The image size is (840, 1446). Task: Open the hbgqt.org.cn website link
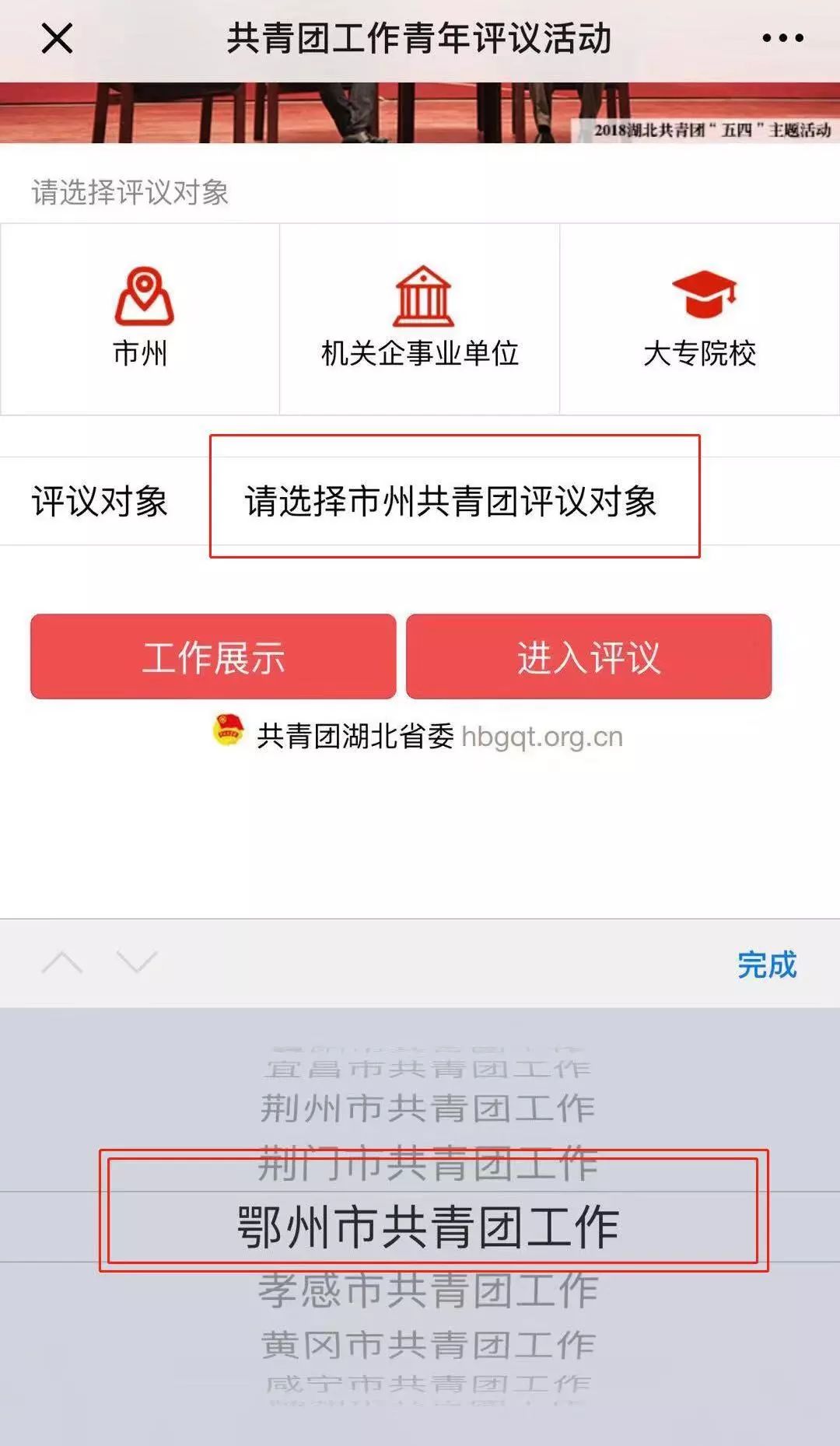tap(541, 739)
